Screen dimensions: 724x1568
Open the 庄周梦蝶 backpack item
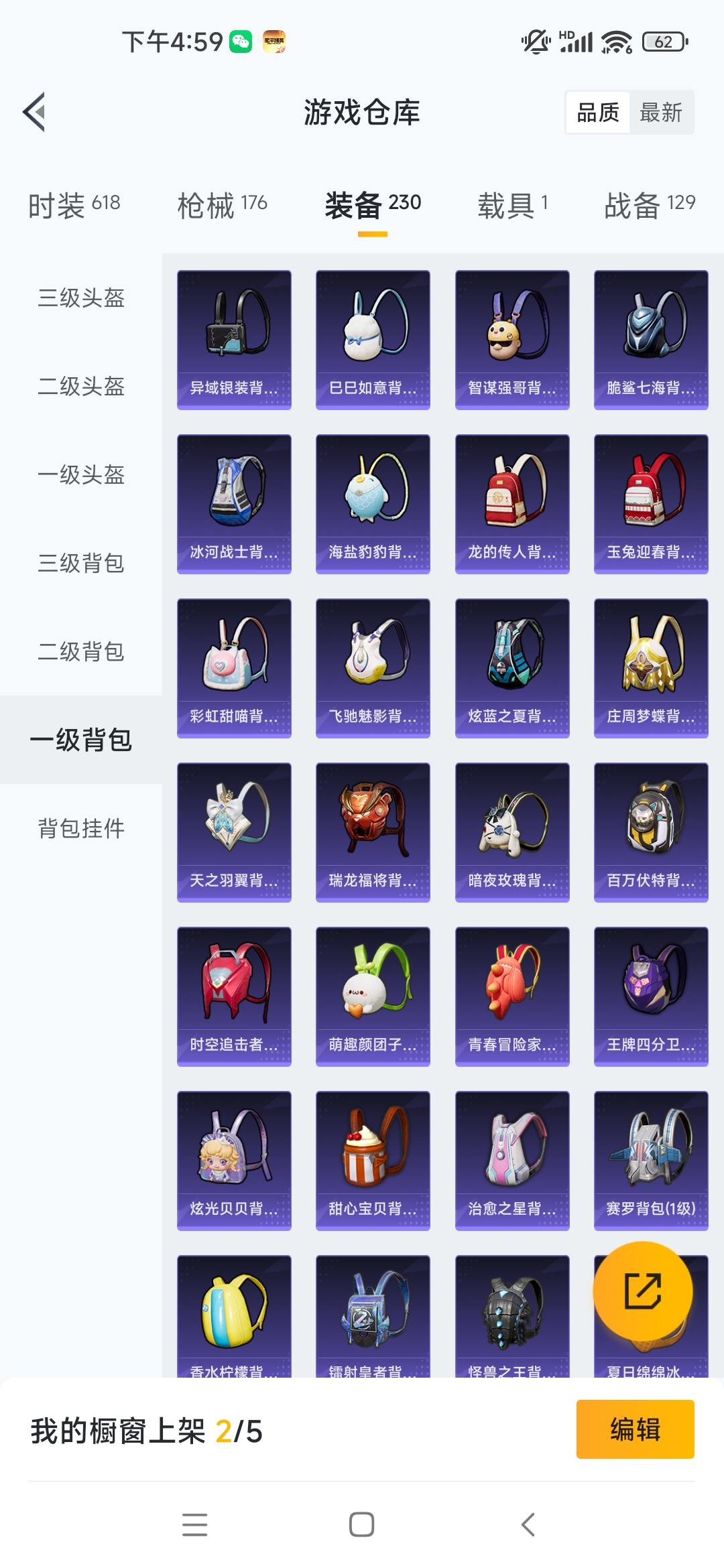click(x=651, y=667)
